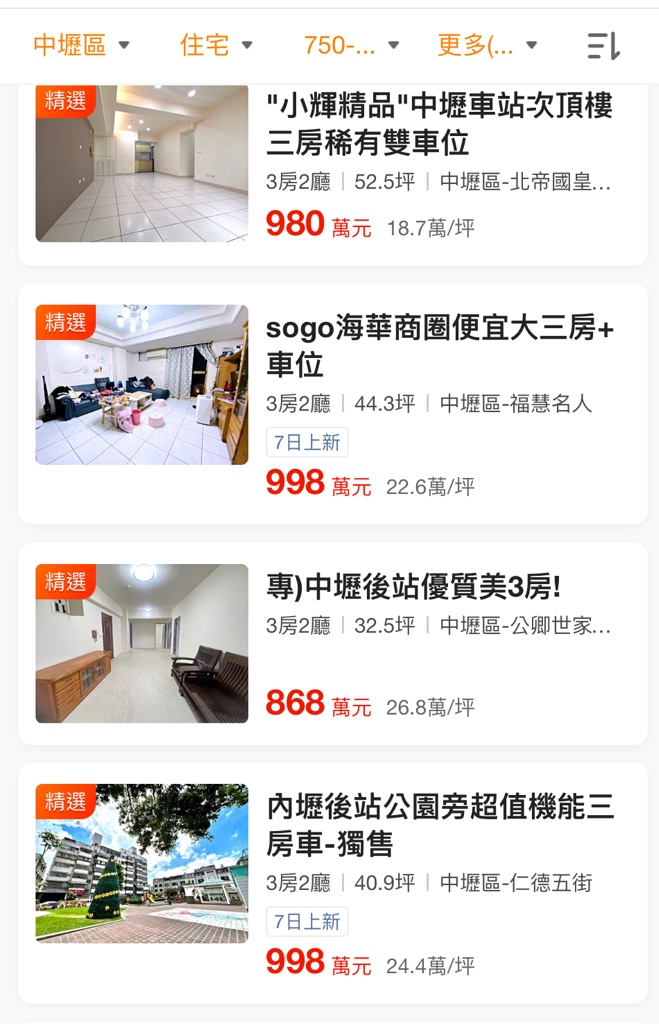The image size is (659, 1024).
Task: Expand the 更多 filters dropdown
Action: [487, 45]
